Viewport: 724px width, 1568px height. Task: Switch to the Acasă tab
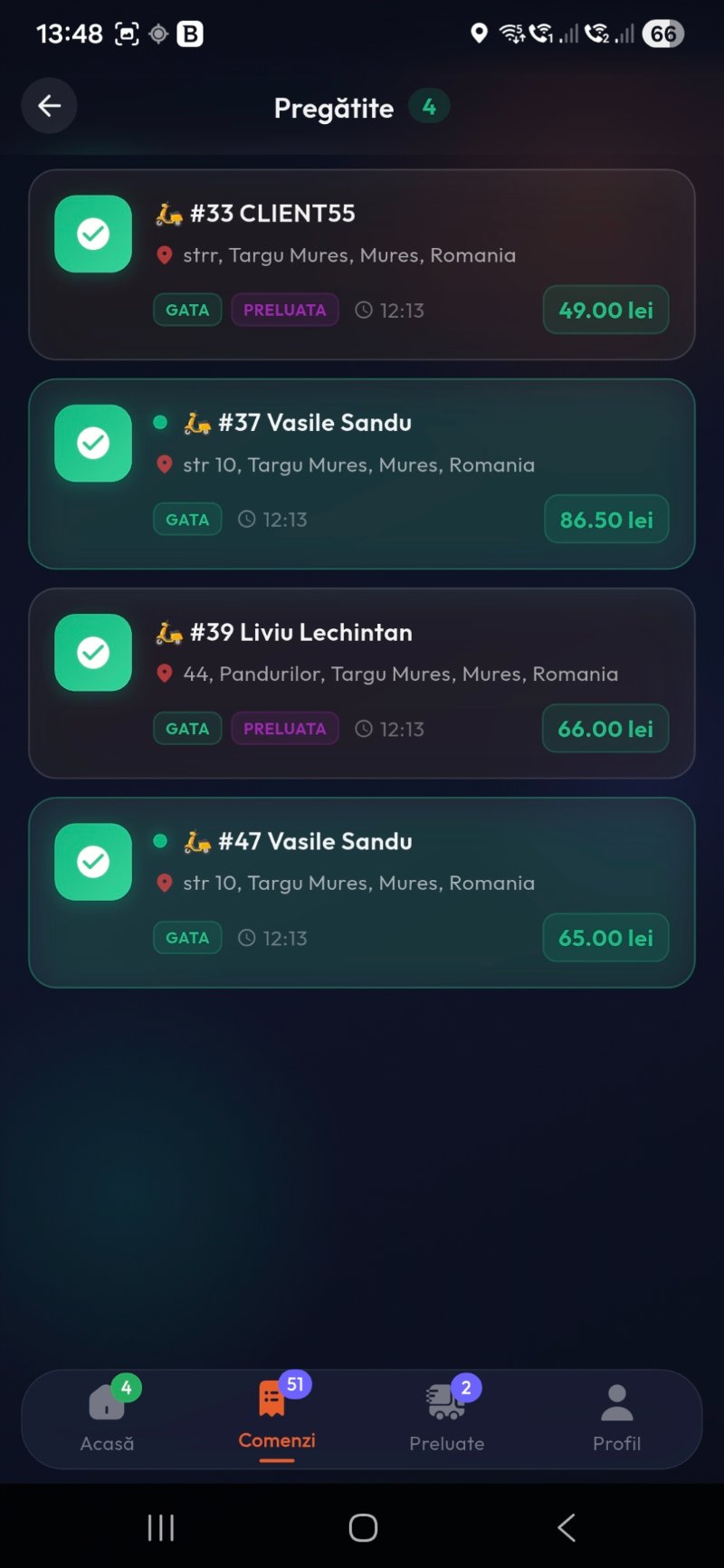(107, 1418)
